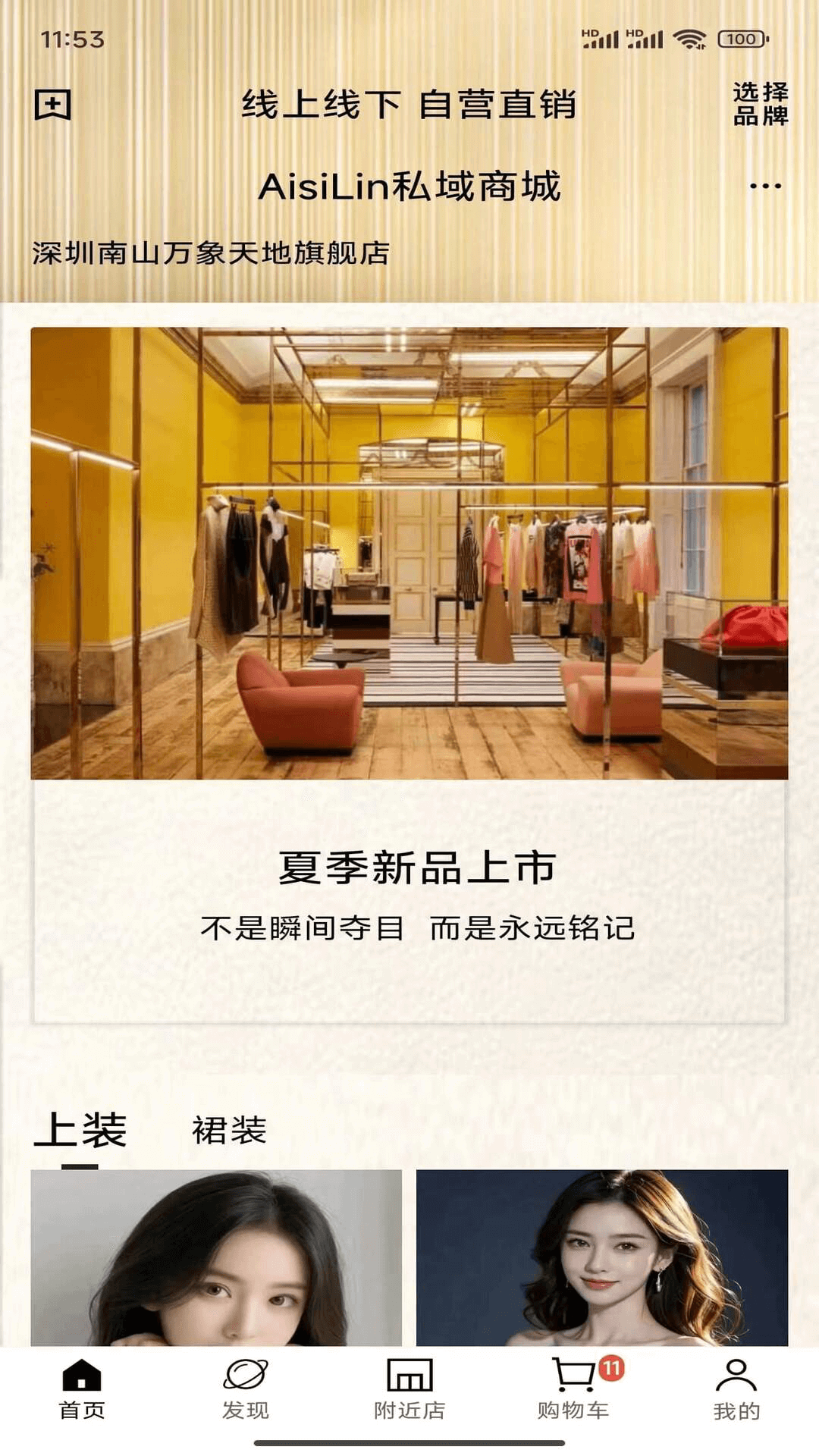
Task: Select the 上装 category tab
Action: pos(80,1131)
